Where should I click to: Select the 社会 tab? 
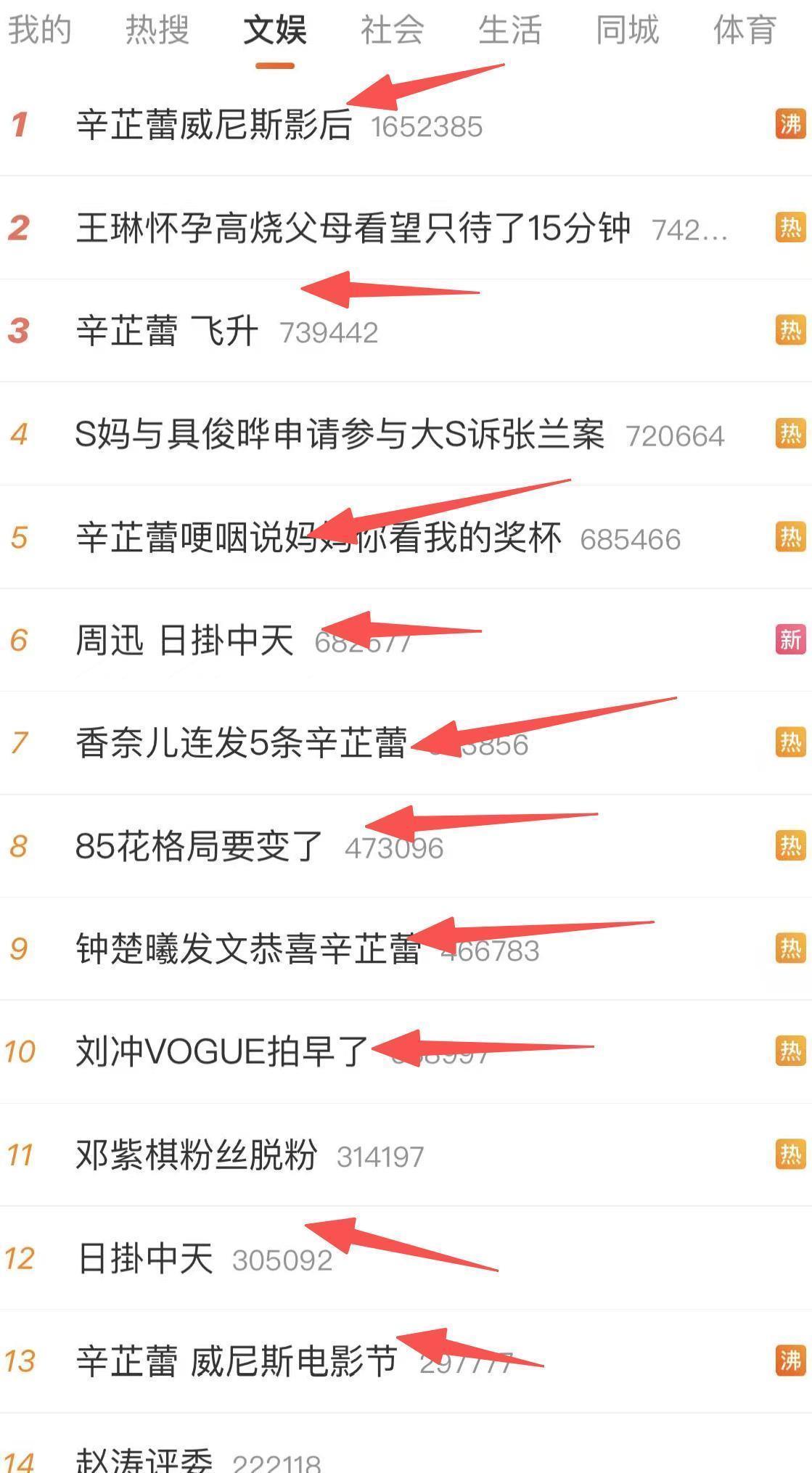[x=393, y=30]
